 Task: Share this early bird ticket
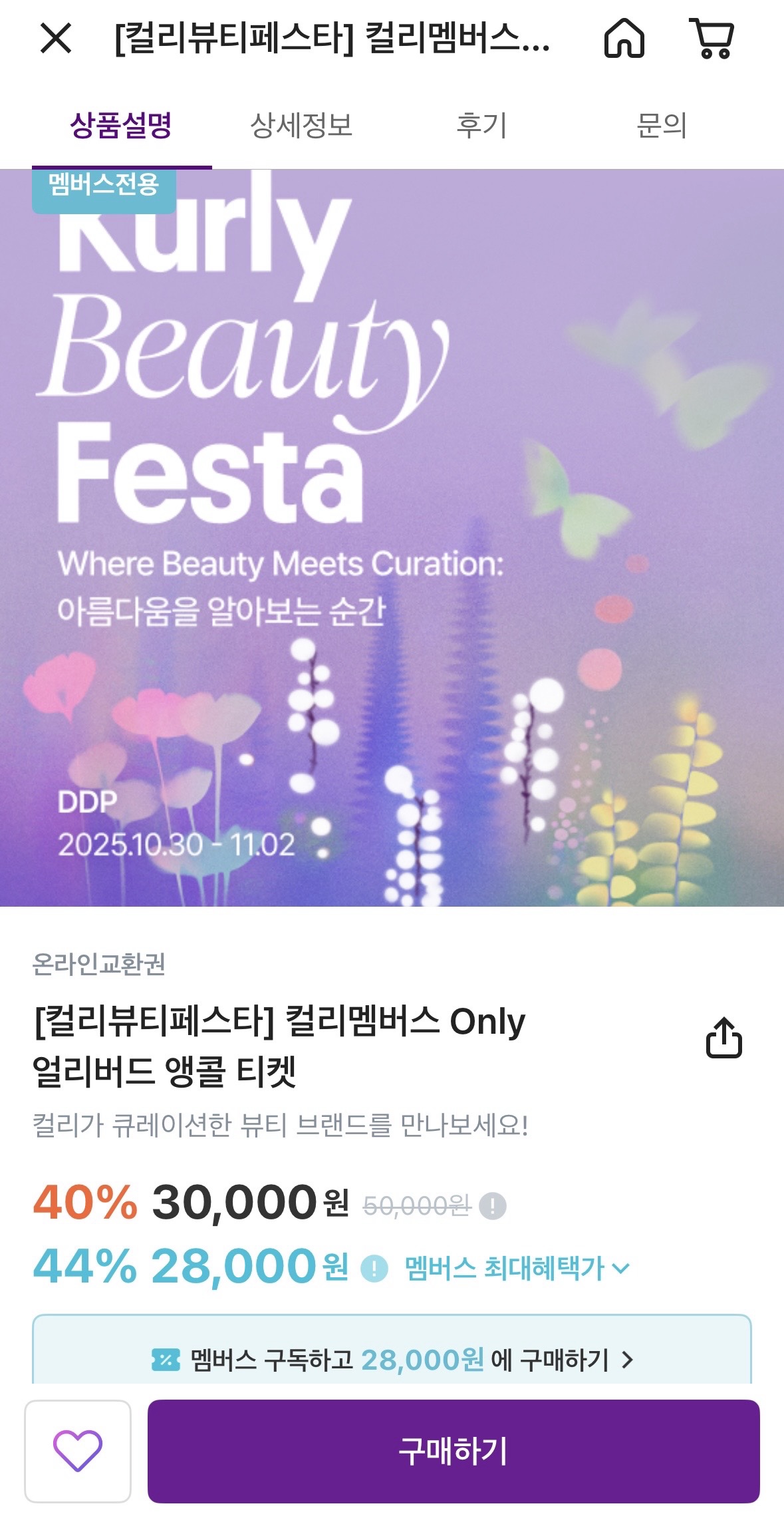pyautogui.click(x=723, y=1037)
